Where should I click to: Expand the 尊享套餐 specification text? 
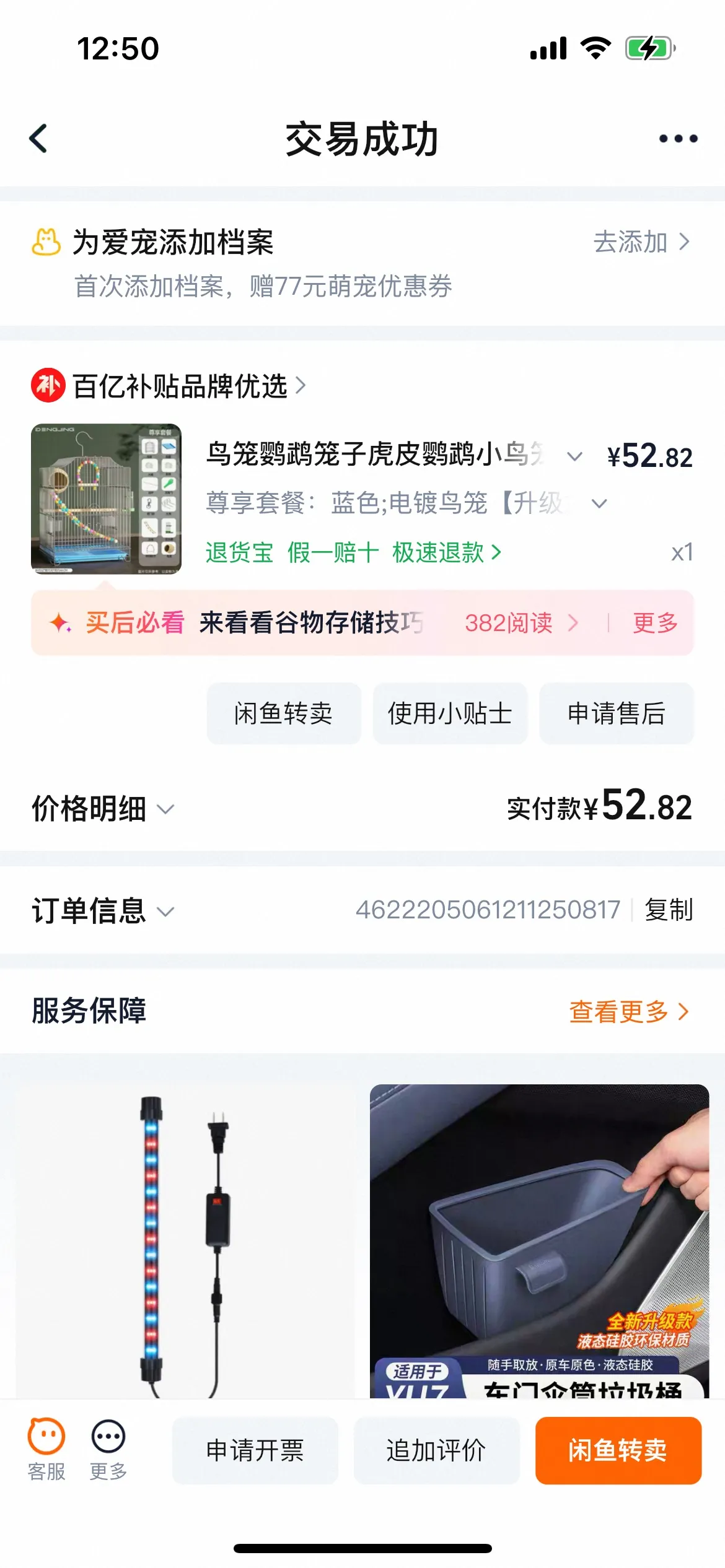coord(599,503)
